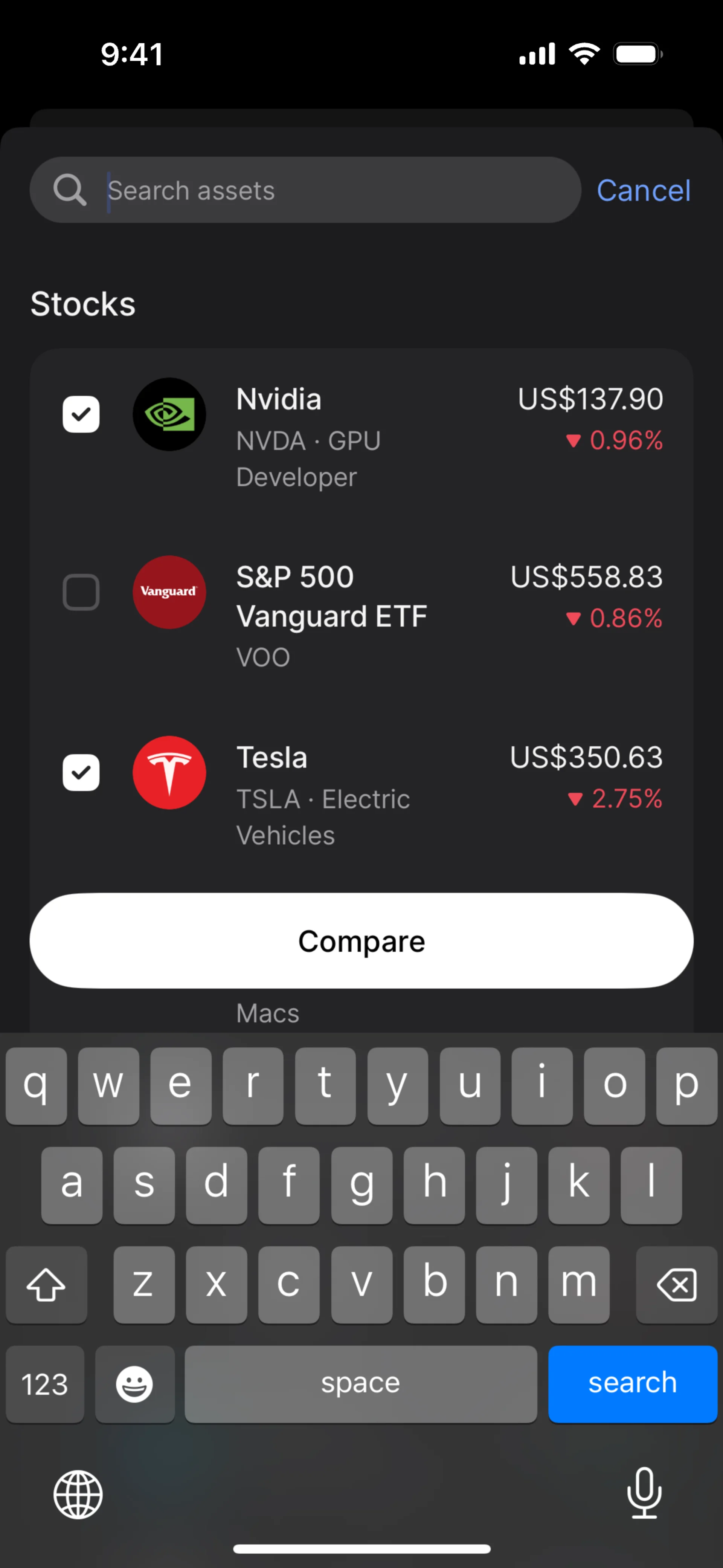This screenshot has width=723, height=1568.
Task: Focus the Search assets field
Action: (329, 190)
